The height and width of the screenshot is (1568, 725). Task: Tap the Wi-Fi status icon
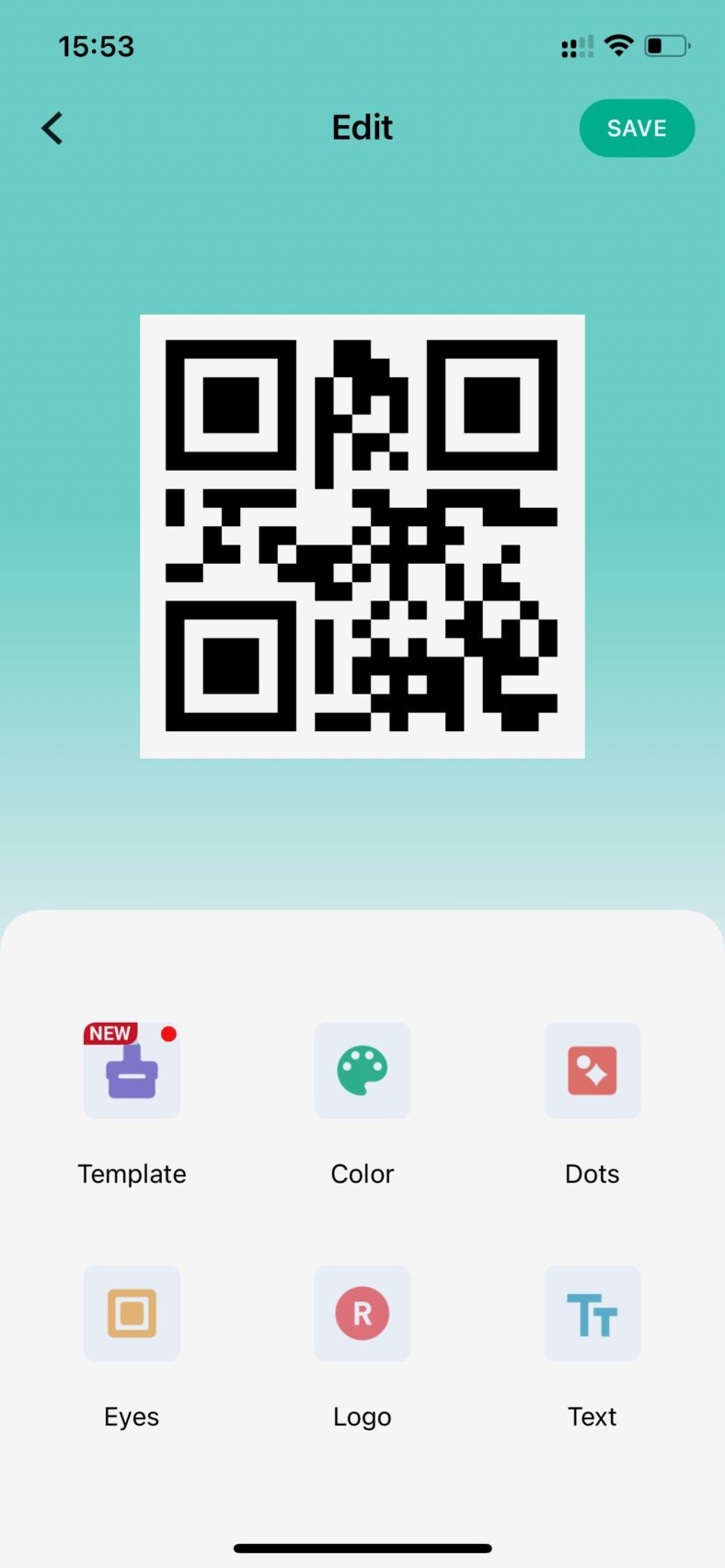(618, 43)
